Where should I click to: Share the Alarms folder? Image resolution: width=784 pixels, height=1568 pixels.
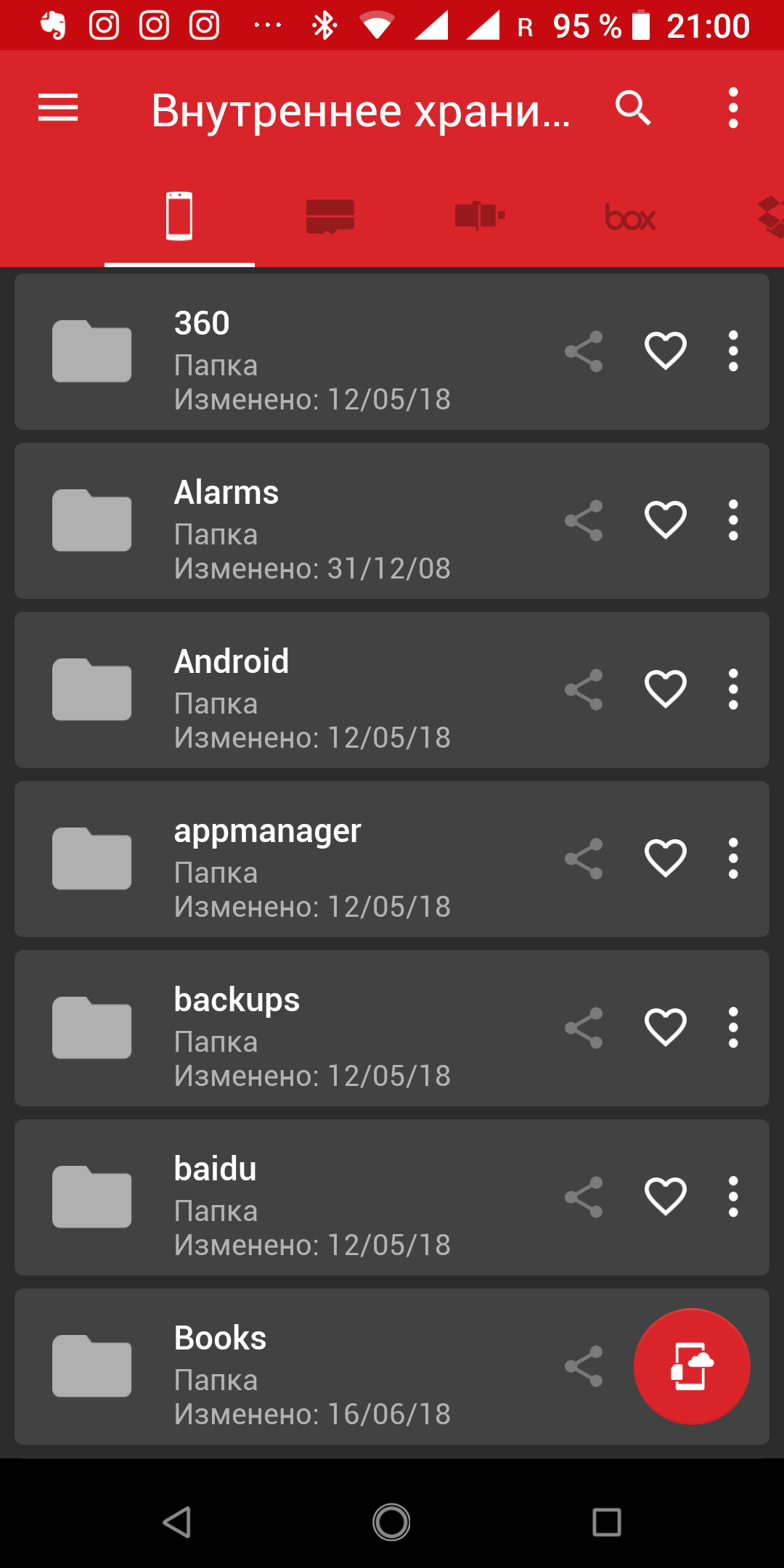[x=584, y=520]
